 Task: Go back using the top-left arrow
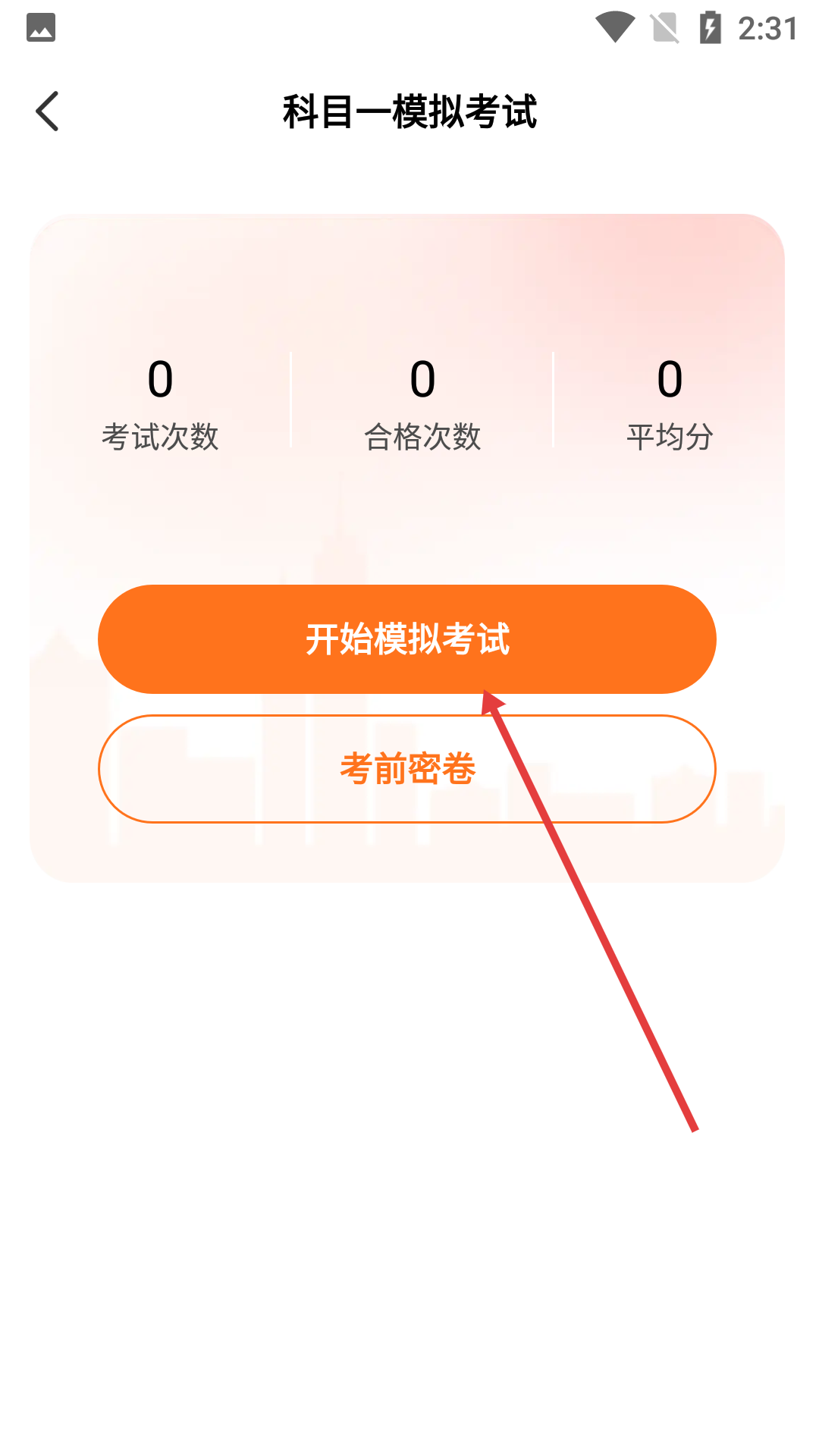(48, 111)
